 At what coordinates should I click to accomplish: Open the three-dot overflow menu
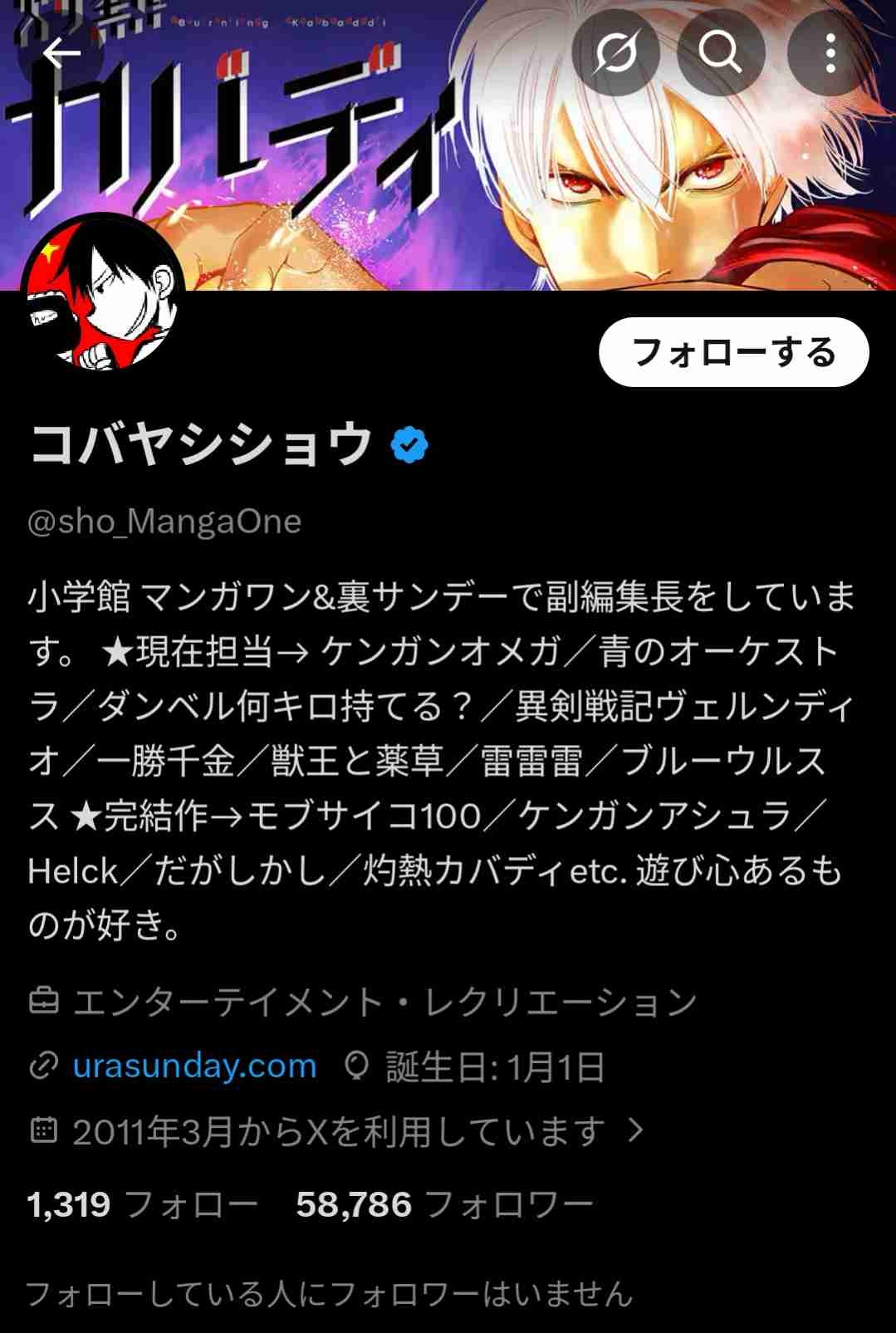(830, 54)
